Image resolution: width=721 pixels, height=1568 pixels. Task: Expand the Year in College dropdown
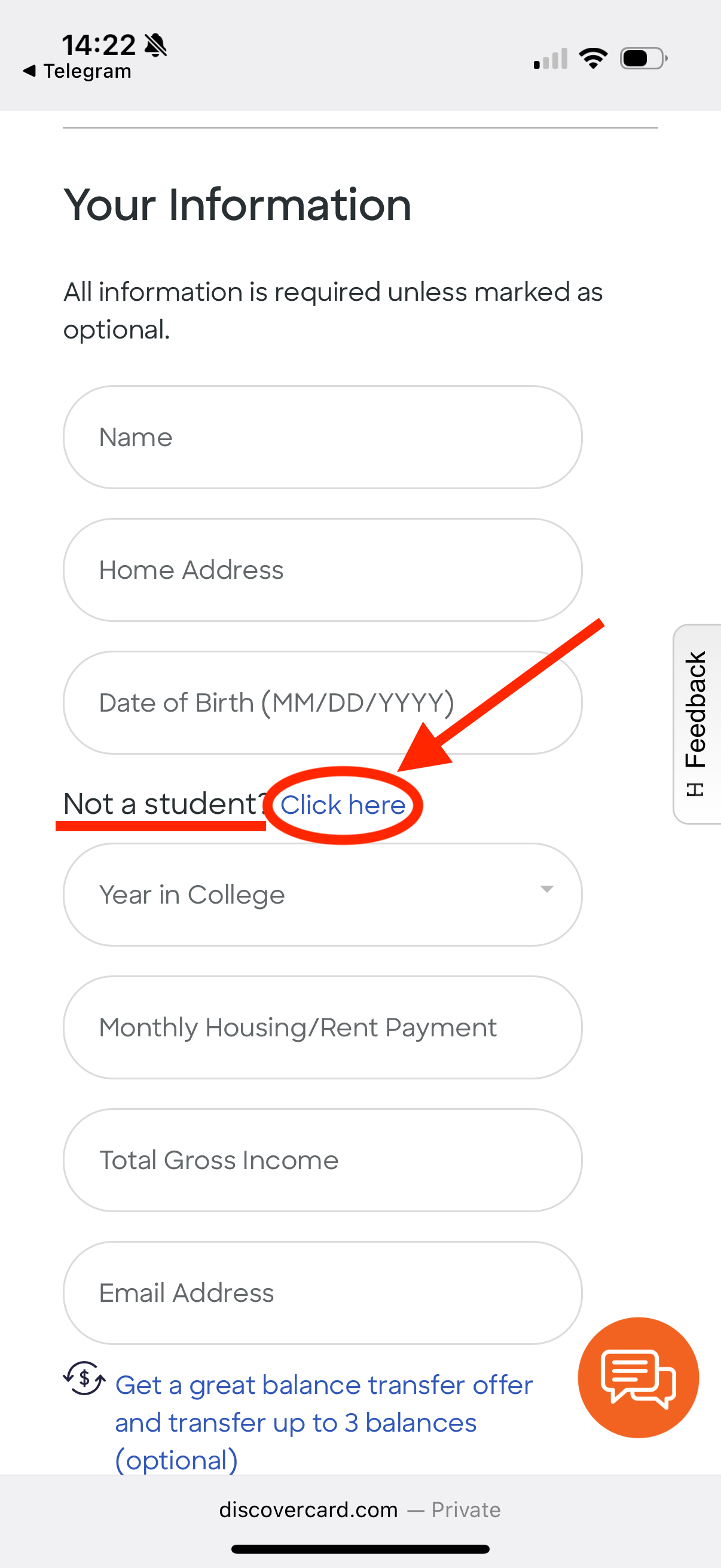322,895
